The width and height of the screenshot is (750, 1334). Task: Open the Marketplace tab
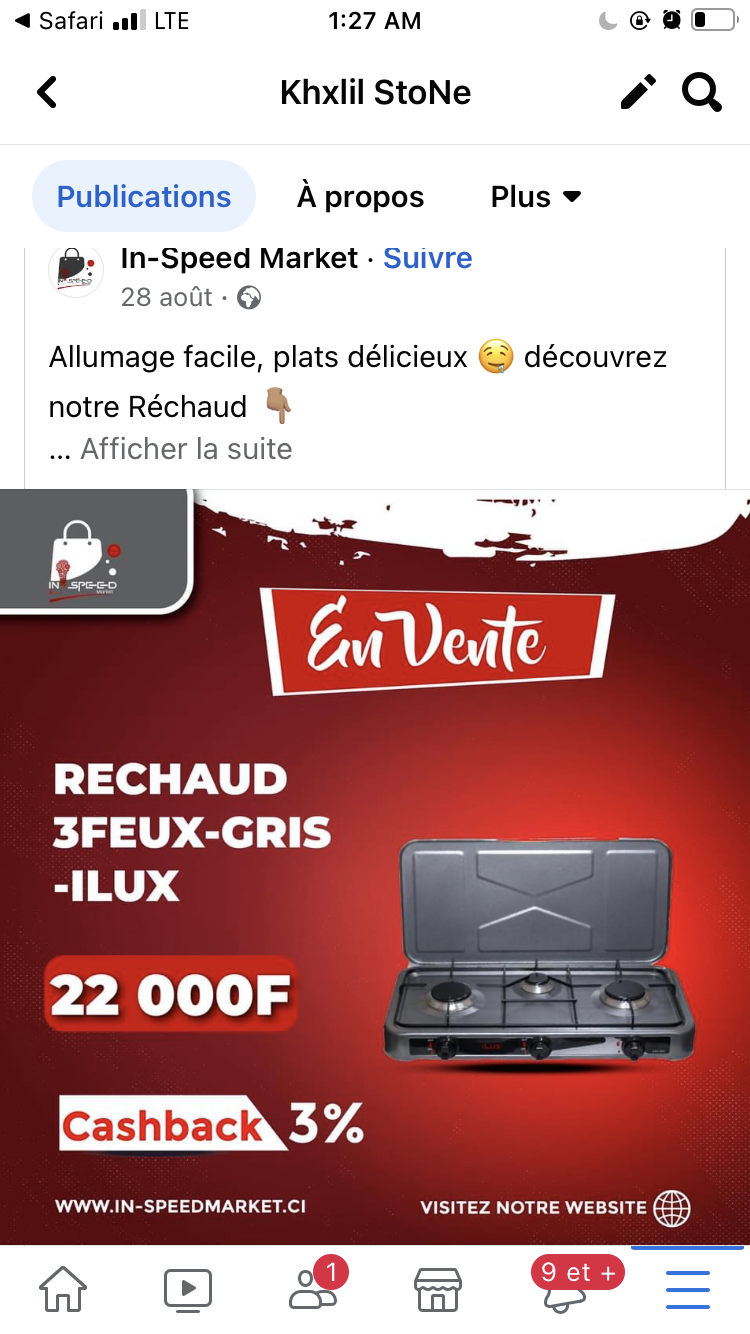coord(438,1289)
